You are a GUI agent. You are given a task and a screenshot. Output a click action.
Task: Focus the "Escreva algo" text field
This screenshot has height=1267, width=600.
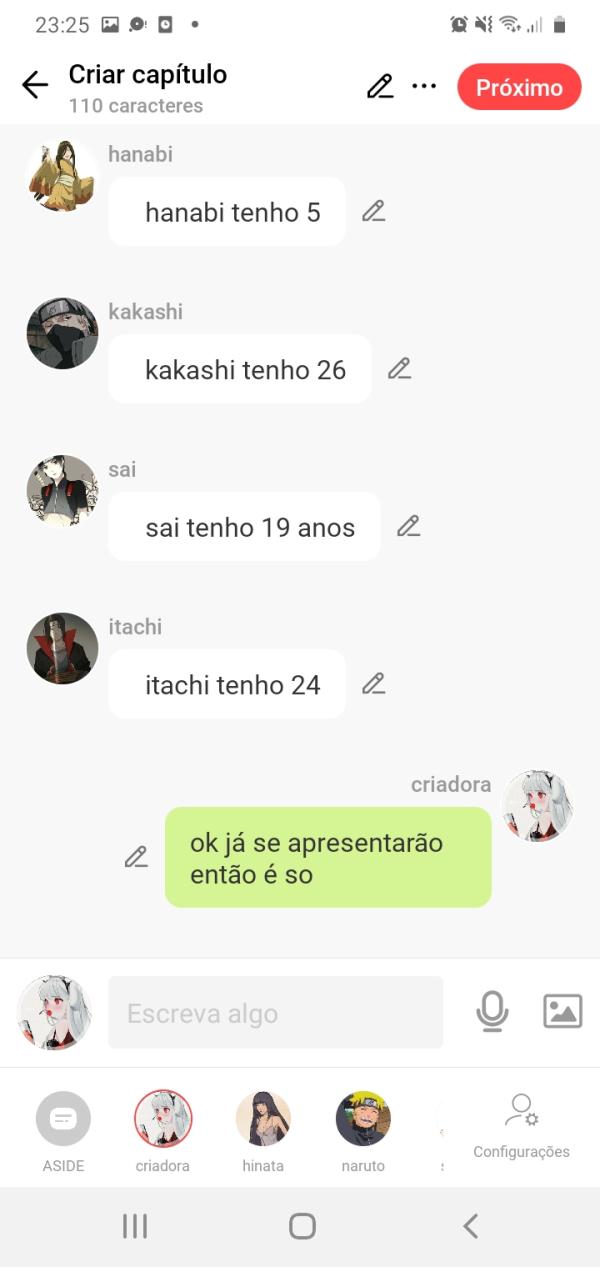275,1013
